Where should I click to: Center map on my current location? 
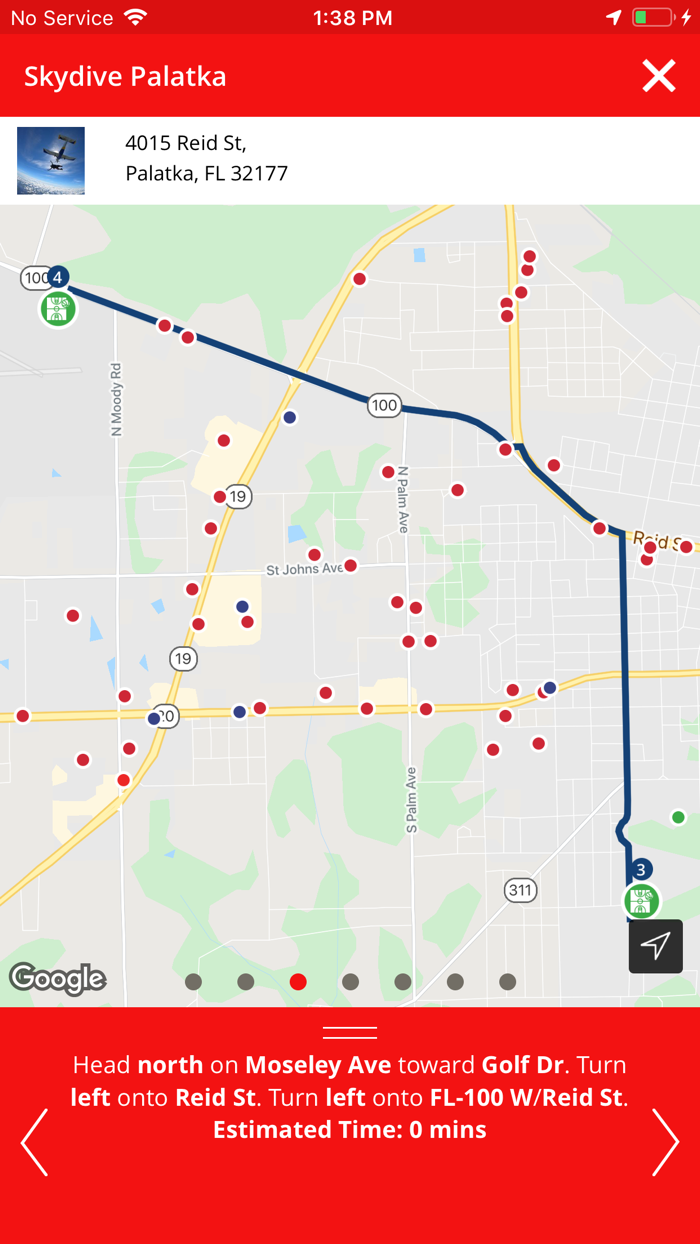point(656,946)
